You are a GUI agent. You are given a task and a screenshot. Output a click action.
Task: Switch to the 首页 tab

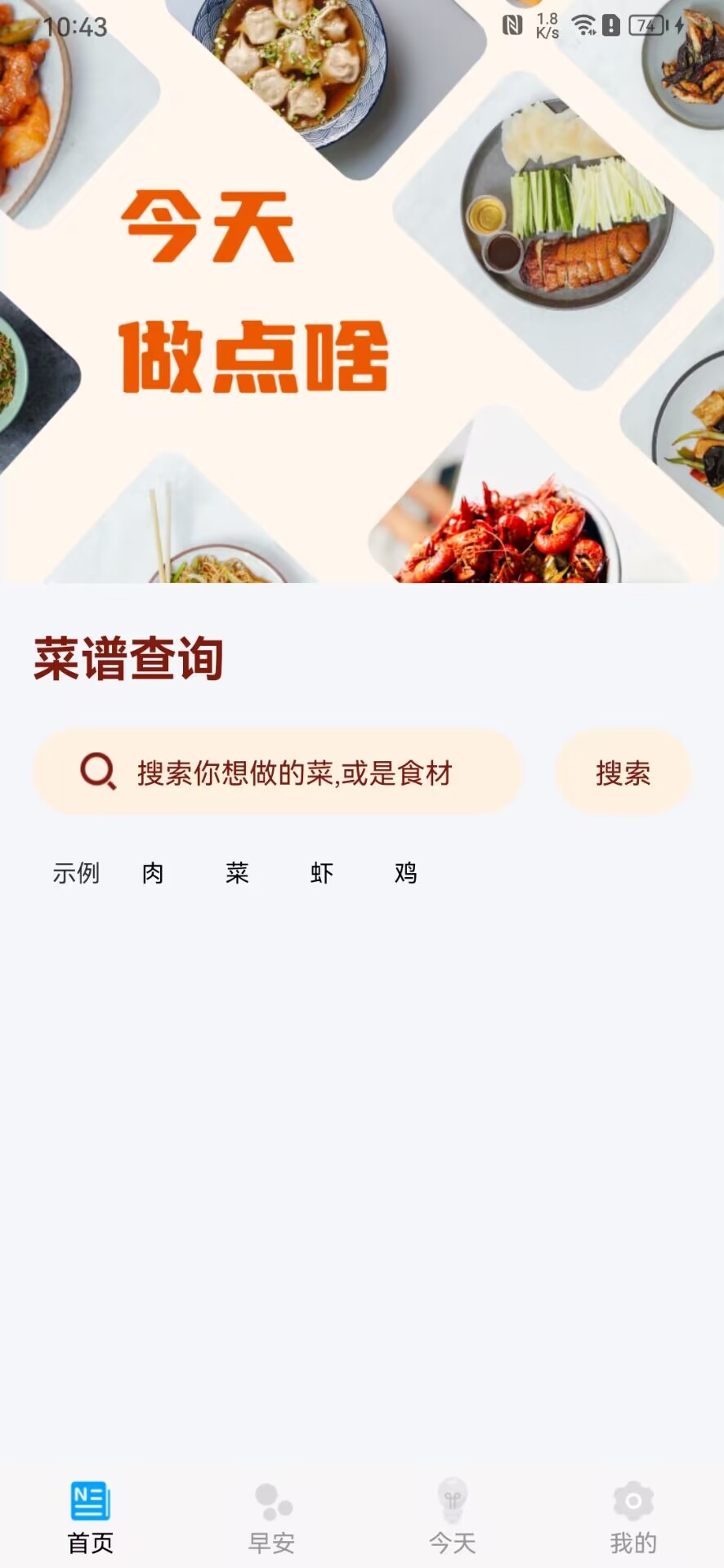(90, 1517)
